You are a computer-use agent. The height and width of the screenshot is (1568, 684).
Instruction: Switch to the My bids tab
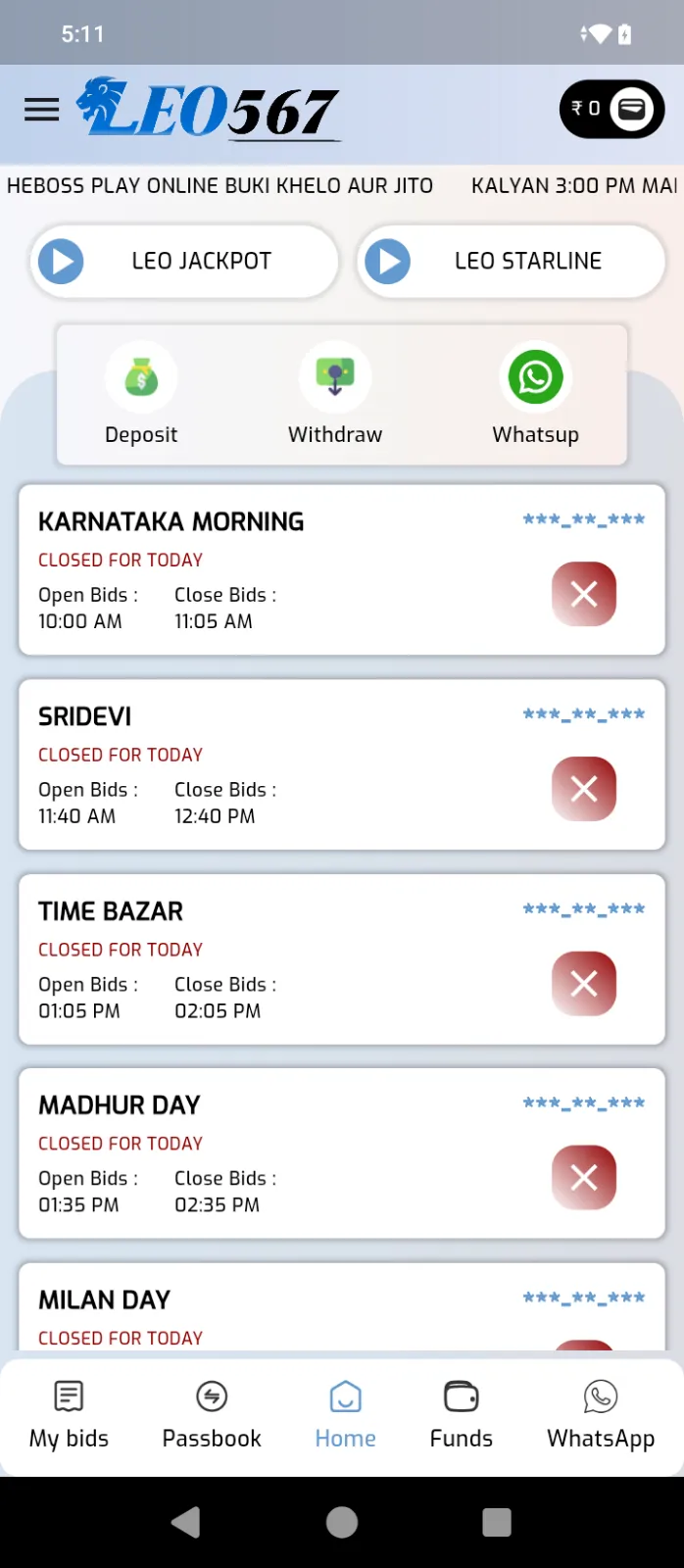coord(69,1414)
